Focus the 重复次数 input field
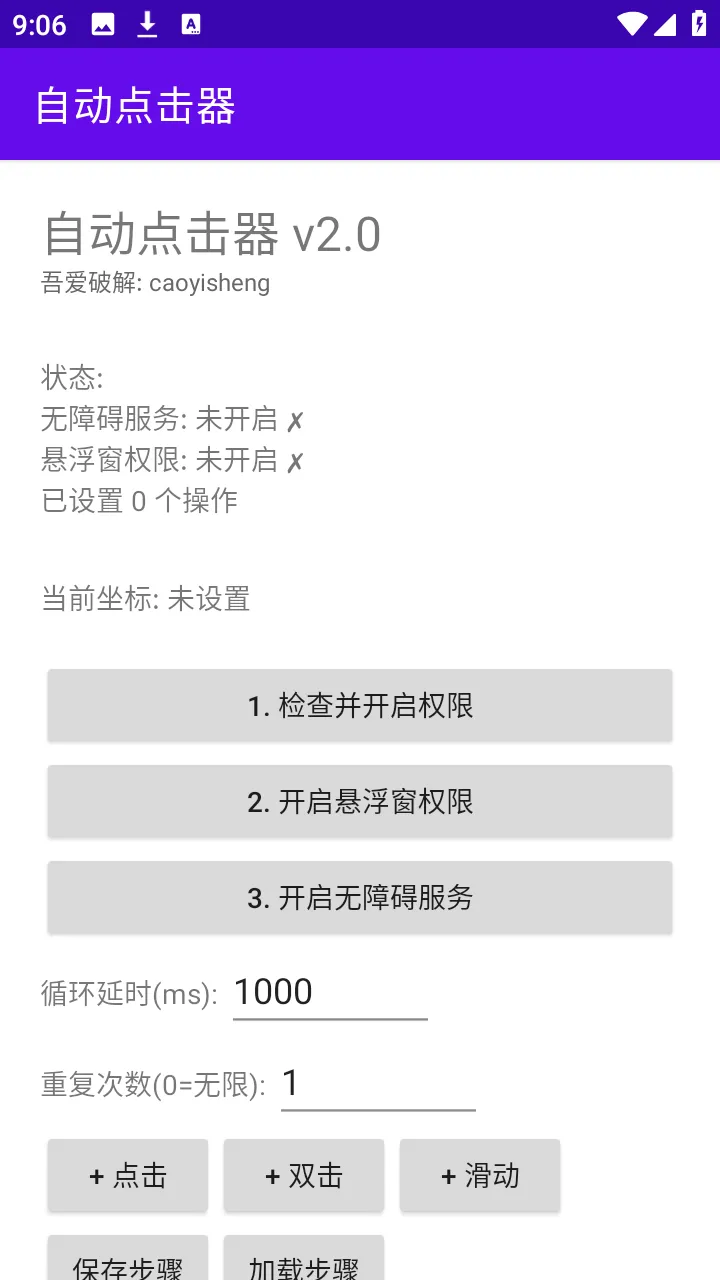720x1280 pixels. (378, 1083)
